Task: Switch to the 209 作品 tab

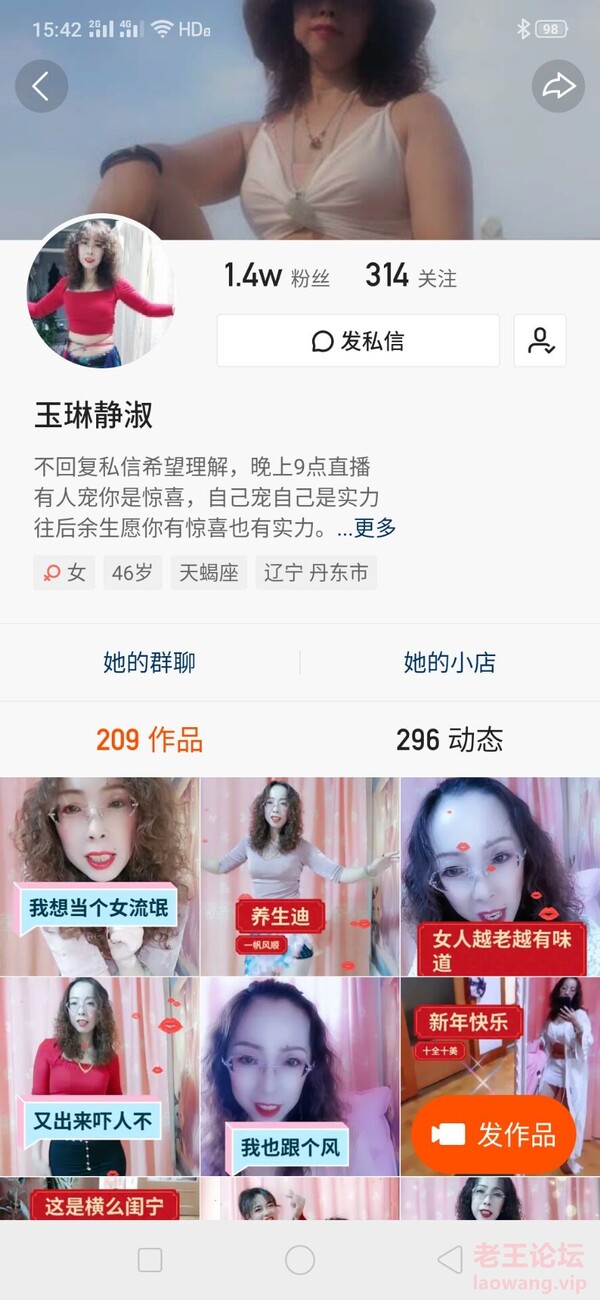Action: point(150,740)
